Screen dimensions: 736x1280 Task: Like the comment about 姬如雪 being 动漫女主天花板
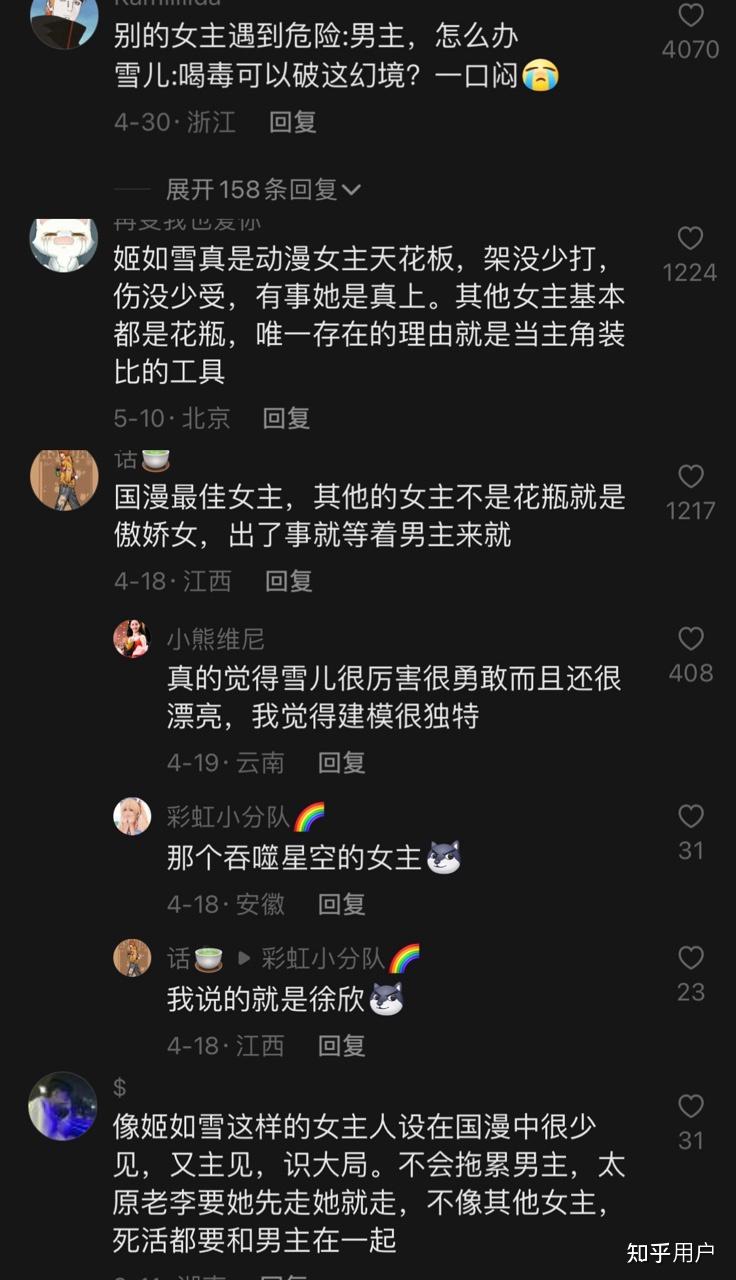pyautogui.click(x=690, y=239)
